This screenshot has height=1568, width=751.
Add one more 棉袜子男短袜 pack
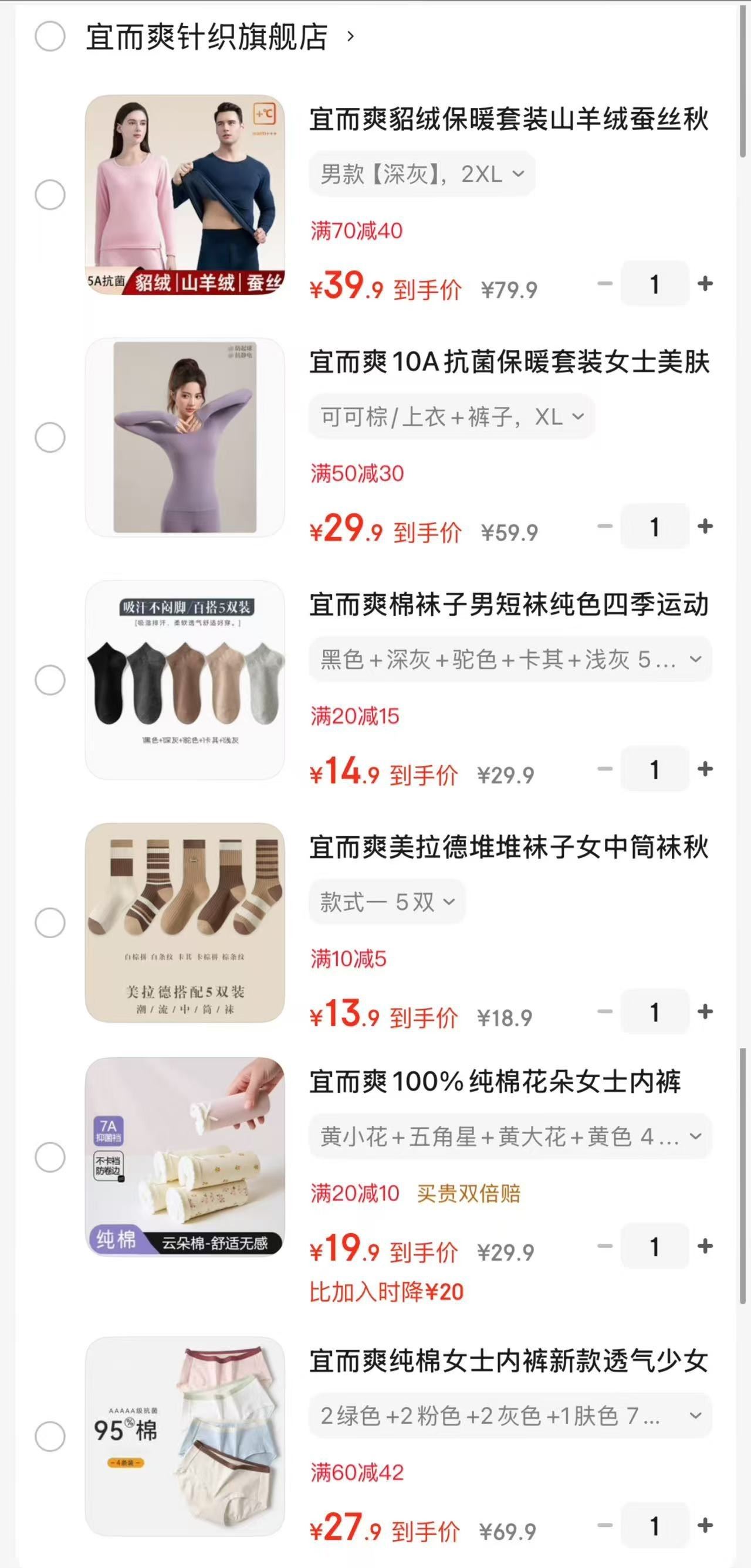[x=705, y=769]
